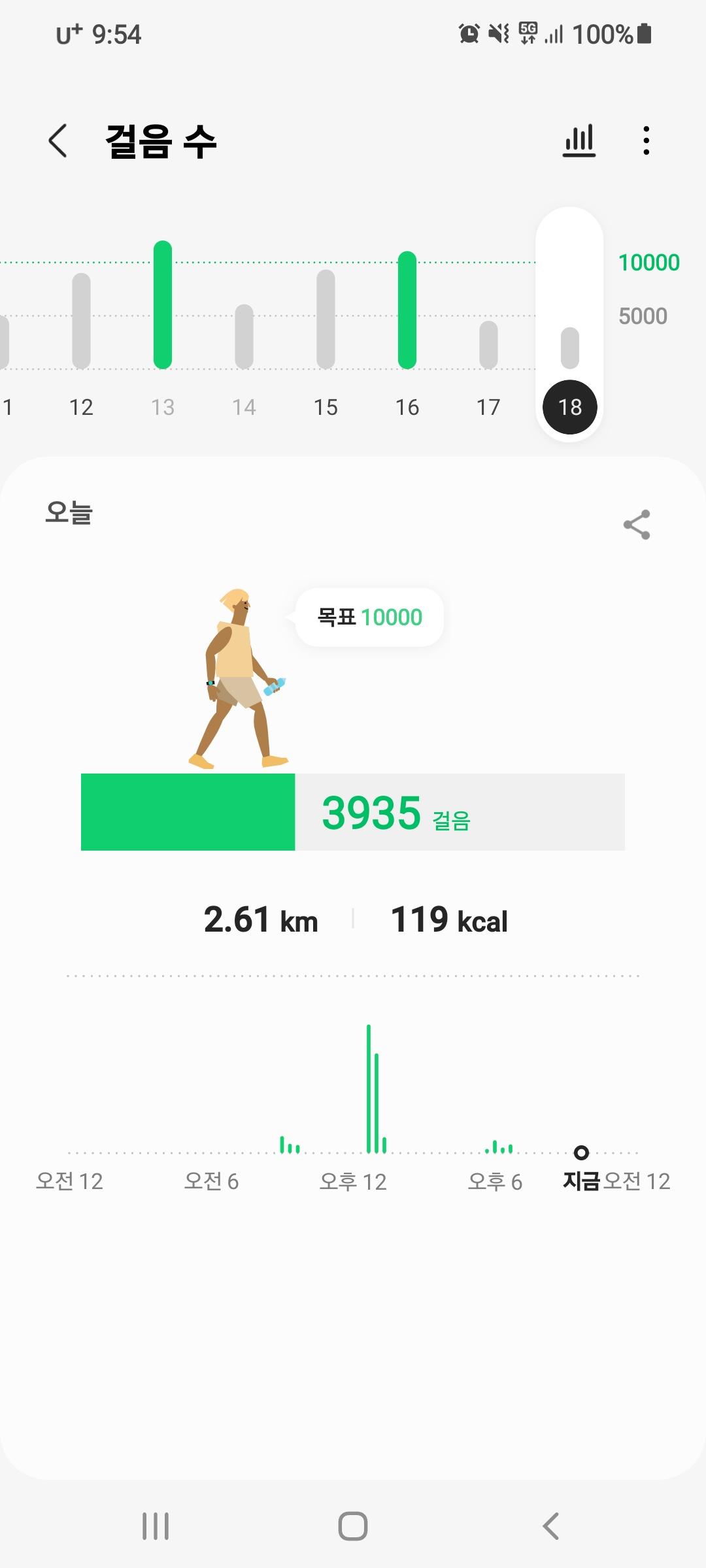The height and width of the screenshot is (1568, 706).
Task: Share today's step count
Action: click(636, 525)
